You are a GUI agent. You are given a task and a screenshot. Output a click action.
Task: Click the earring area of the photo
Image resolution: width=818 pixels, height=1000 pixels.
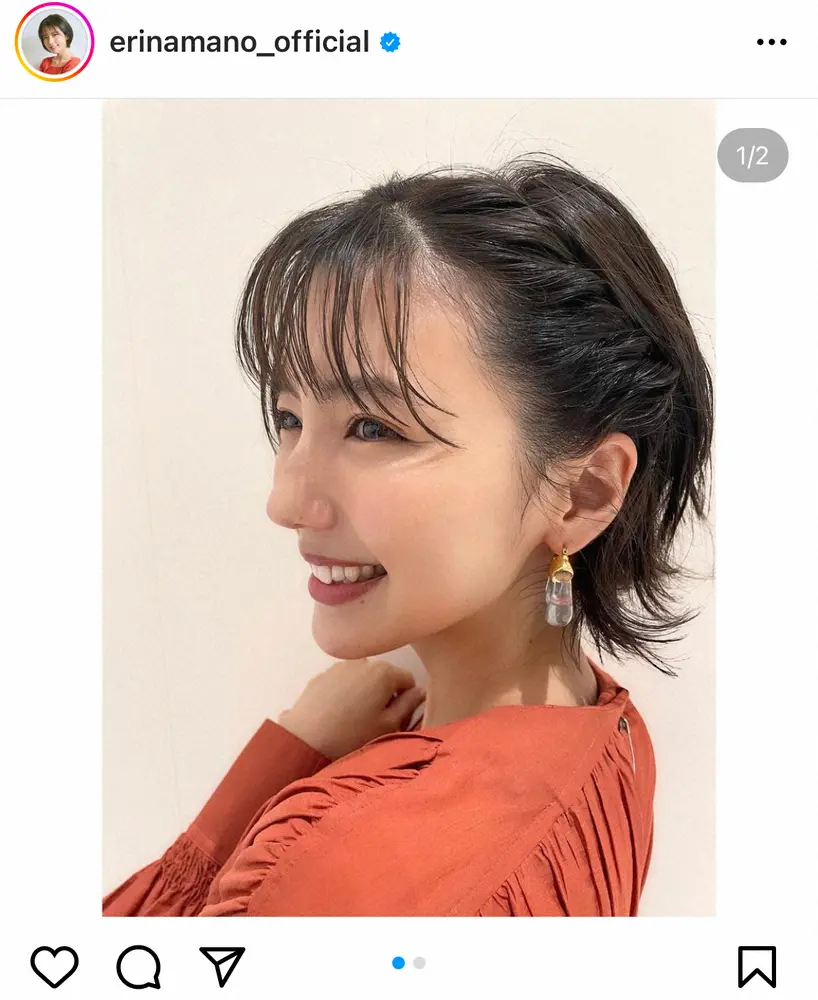[x=560, y=590]
